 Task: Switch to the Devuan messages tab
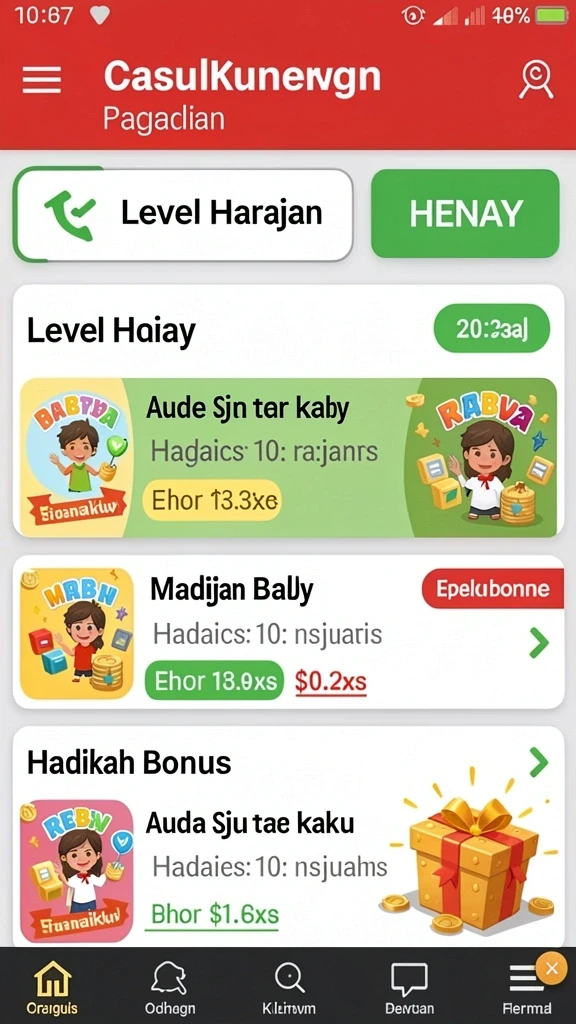coord(408,986)
